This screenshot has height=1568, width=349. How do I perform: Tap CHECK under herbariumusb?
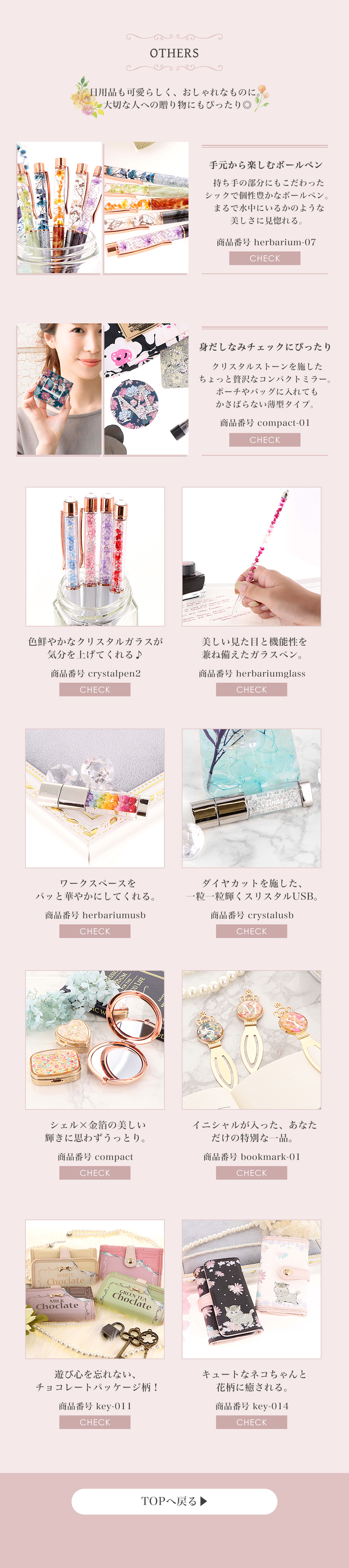click(x=95, y=931)
